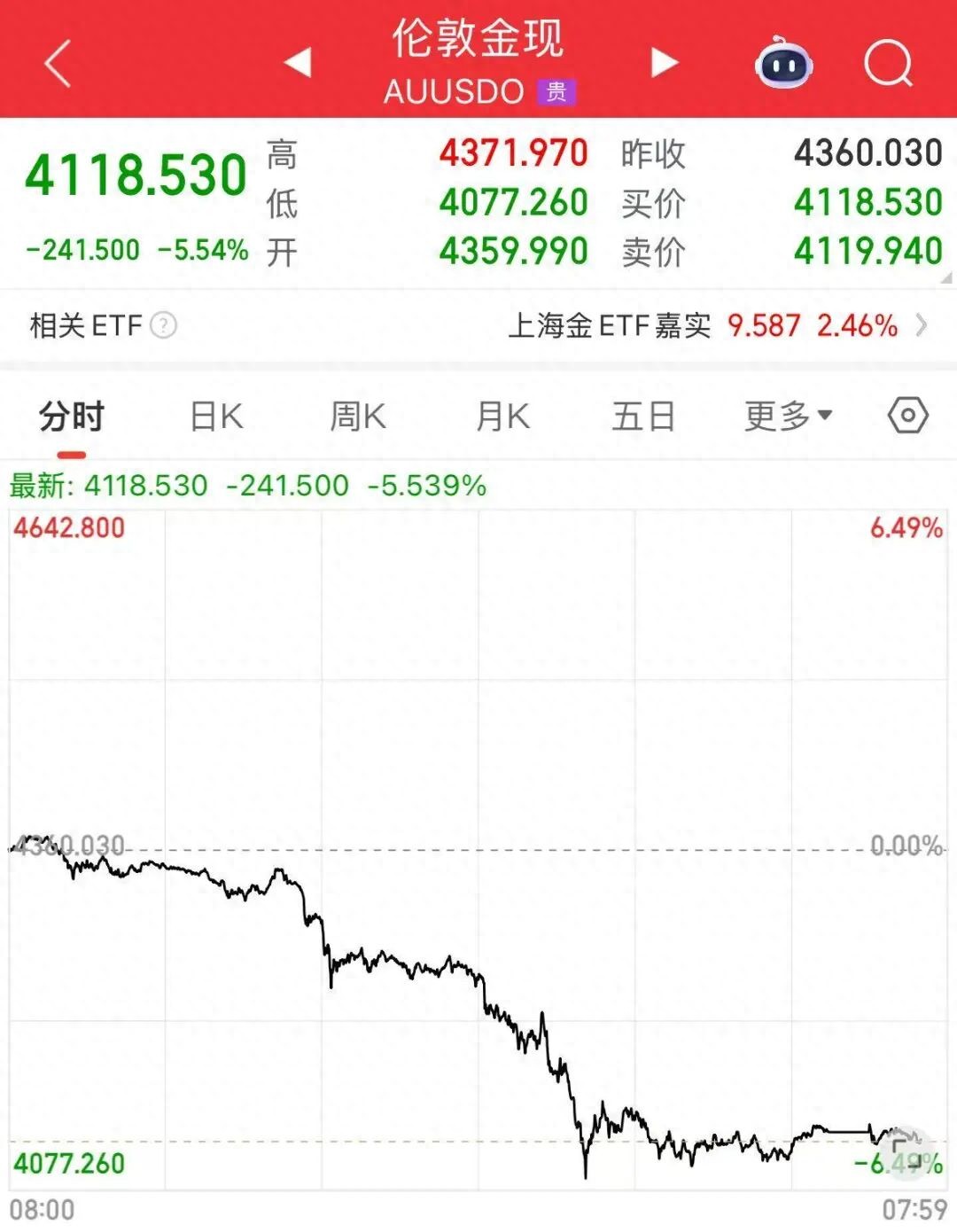Expand the 更多 chart period dropdown
This screenshot has width=957, height=1232.
pyautogui.click(x=788, y=416)
